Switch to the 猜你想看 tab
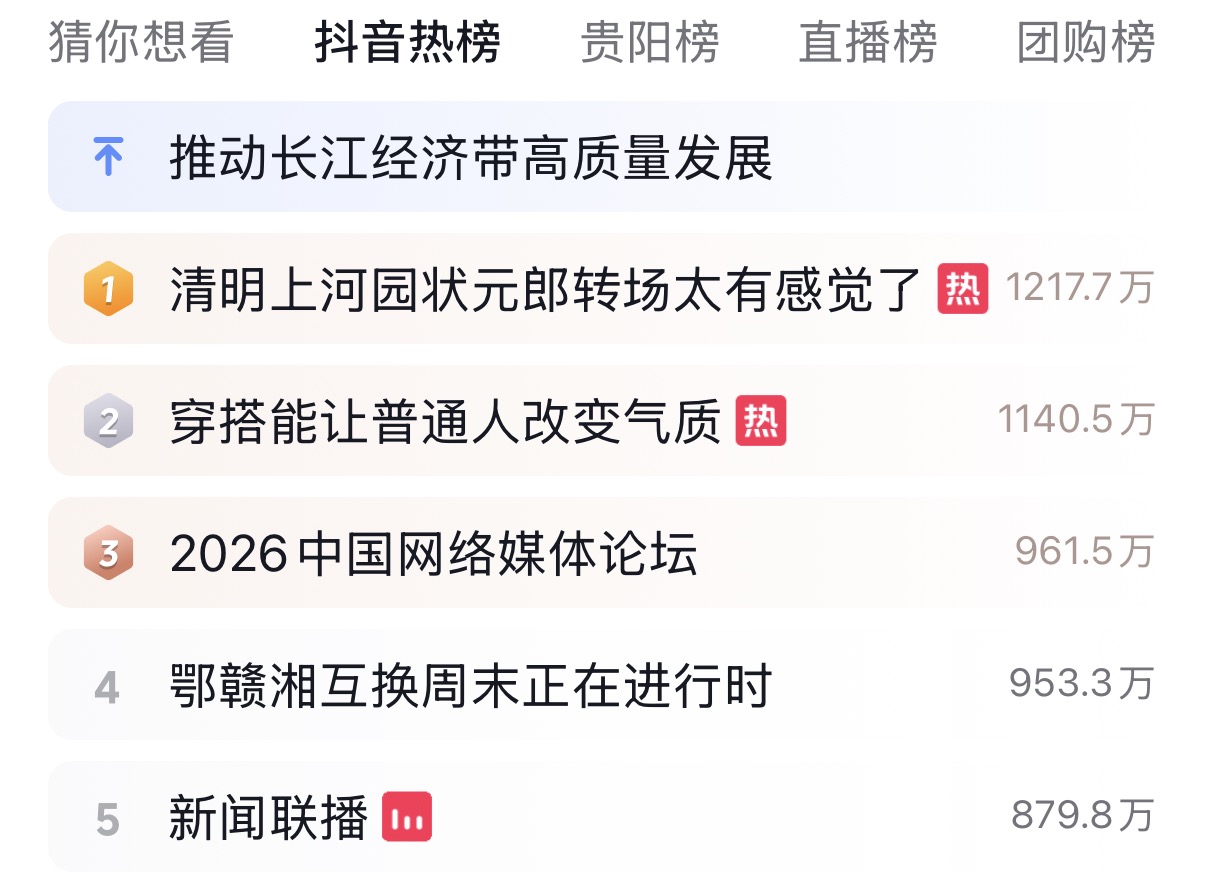1206x875 pixels. 140,43
